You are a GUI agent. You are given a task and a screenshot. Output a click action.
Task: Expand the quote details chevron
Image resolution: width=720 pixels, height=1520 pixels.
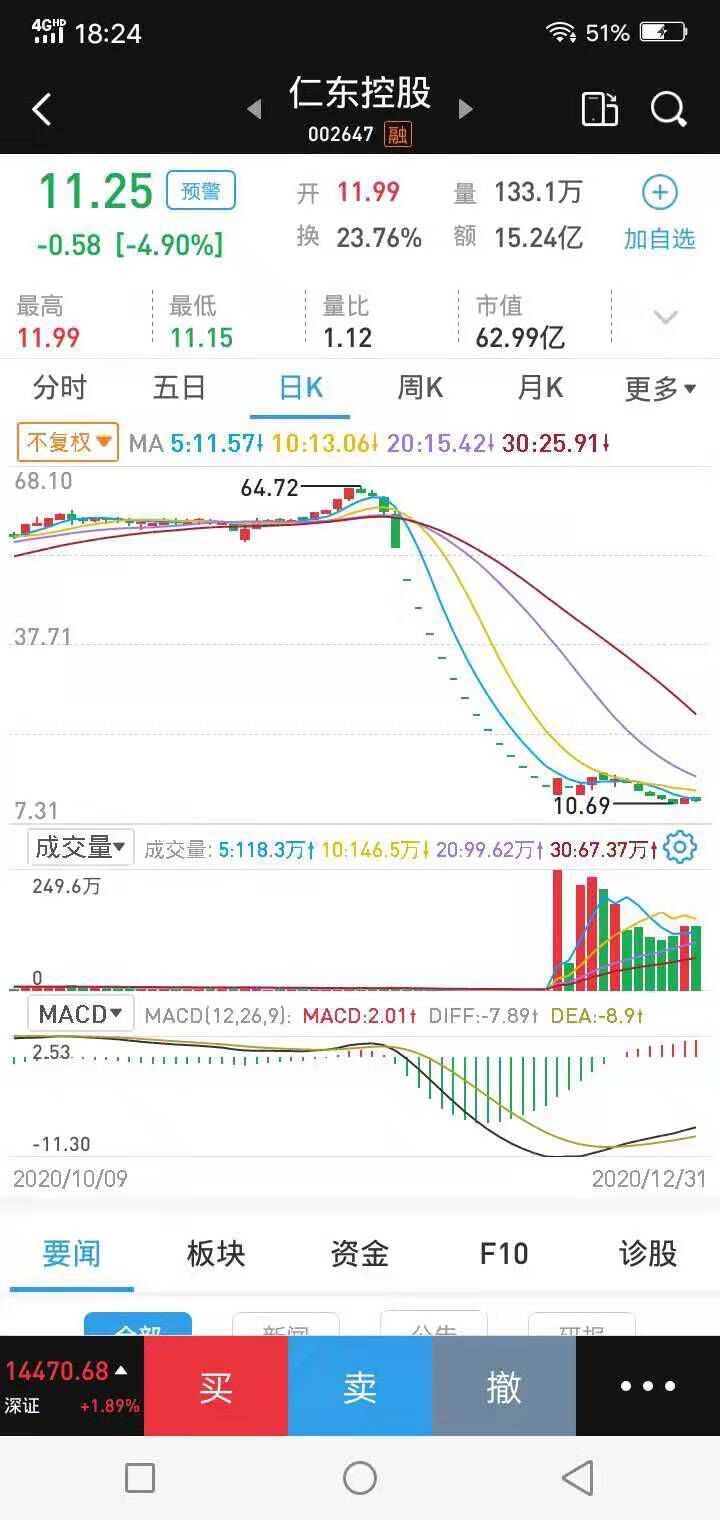[665, 317]
